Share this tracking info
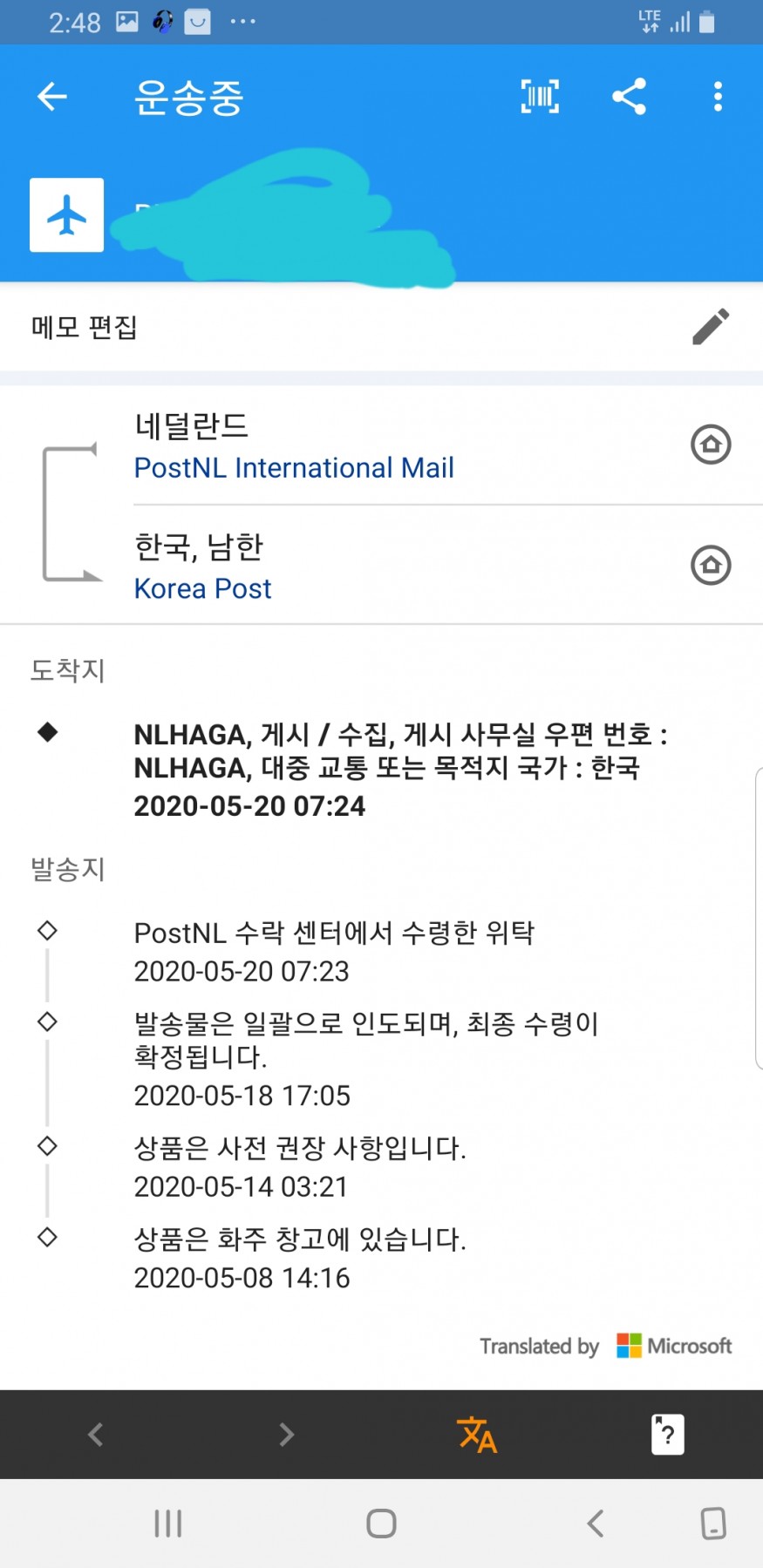The image size is (763, 1568). [629, 96]
